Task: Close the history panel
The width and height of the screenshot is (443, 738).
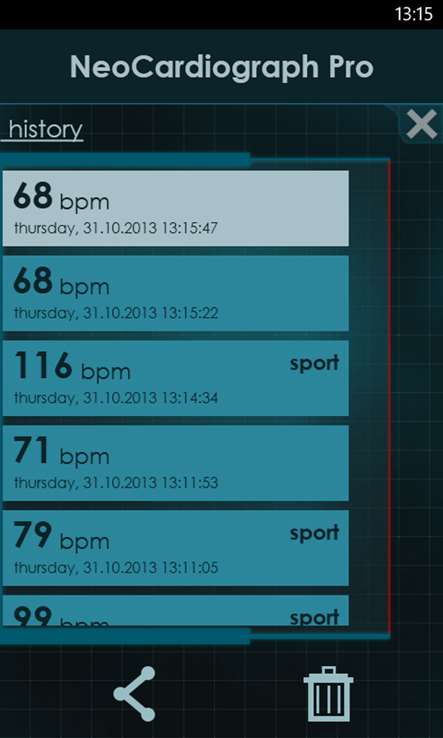Action: click(x=421, y=125)
